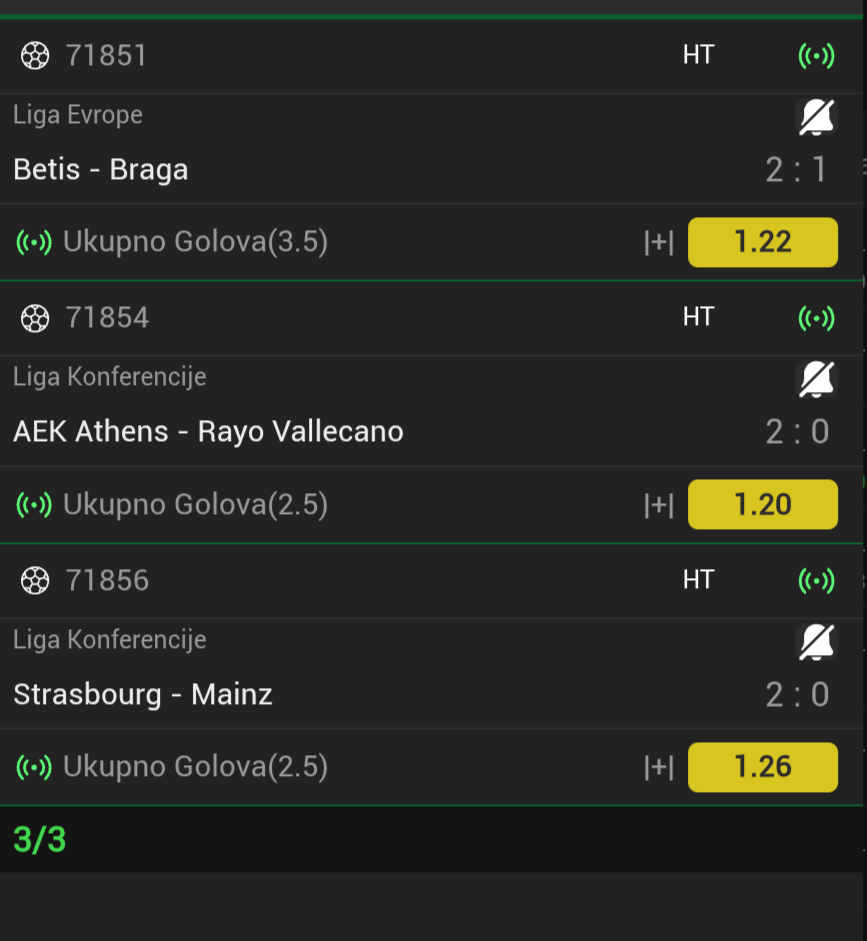Mute notifications for Betis - Braga
The image size is (867, 941).
point(816,119)
